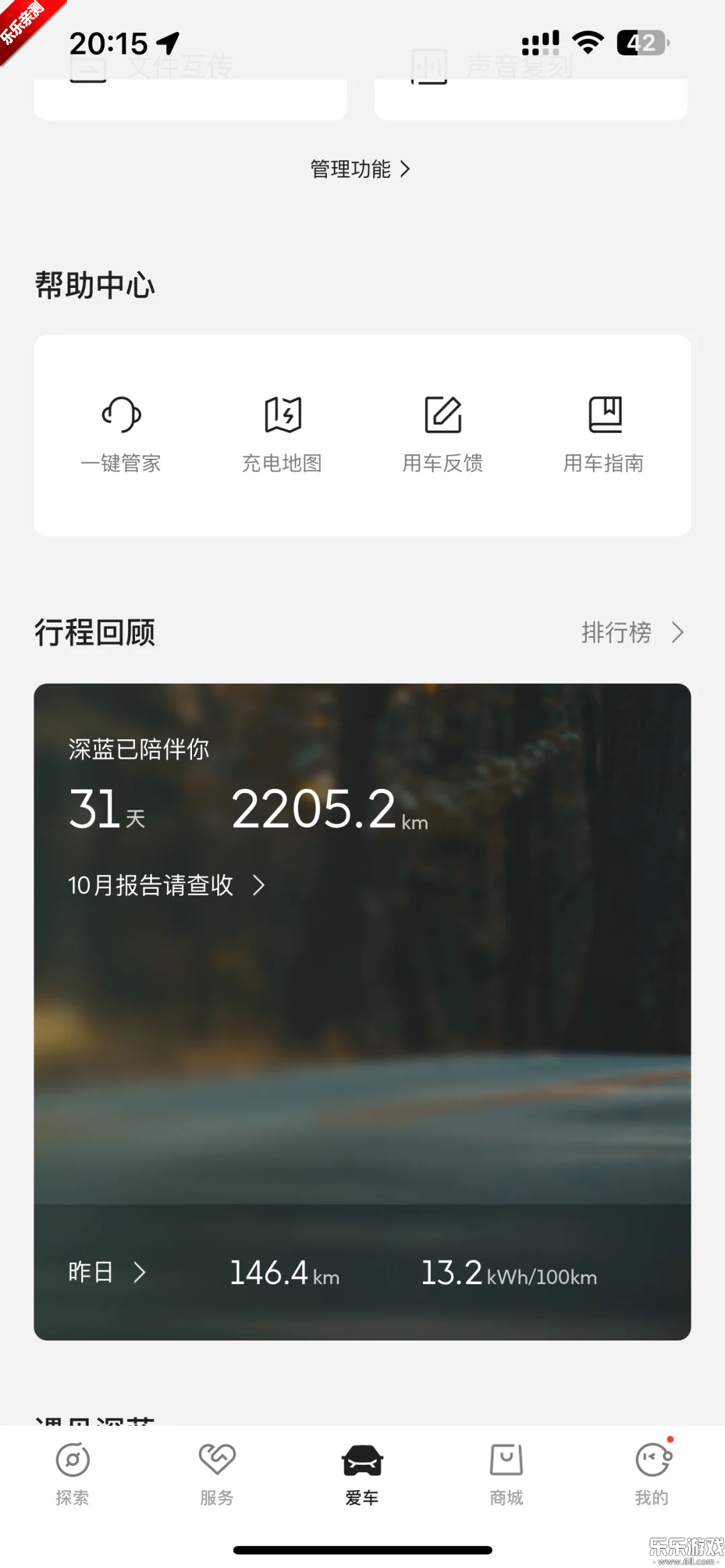Open the 充电地图 charging map icon

point(282,416)
